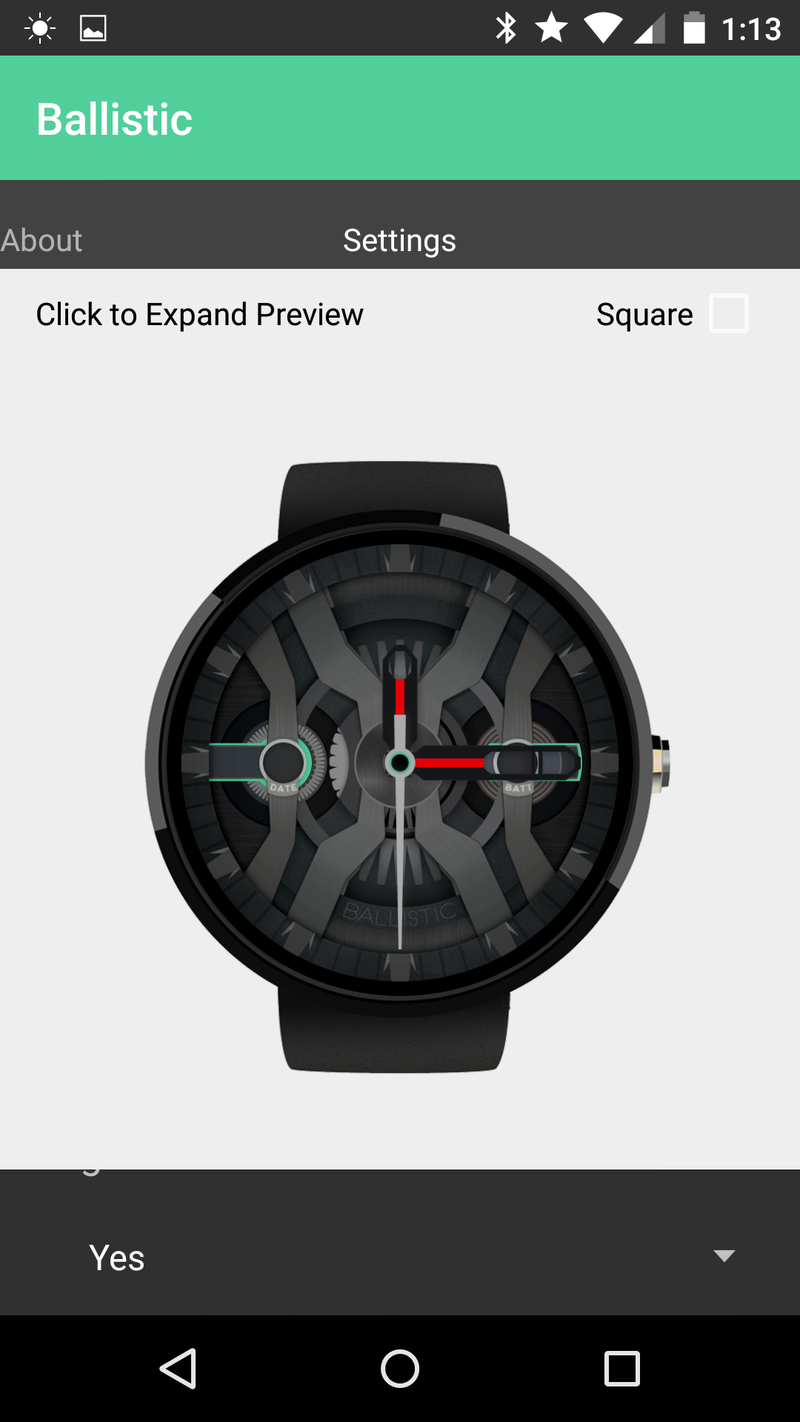The width and height of the screenshot is (800, 1422).
Task: Enable the Square checkbox
Action: (x=728, y=314)
